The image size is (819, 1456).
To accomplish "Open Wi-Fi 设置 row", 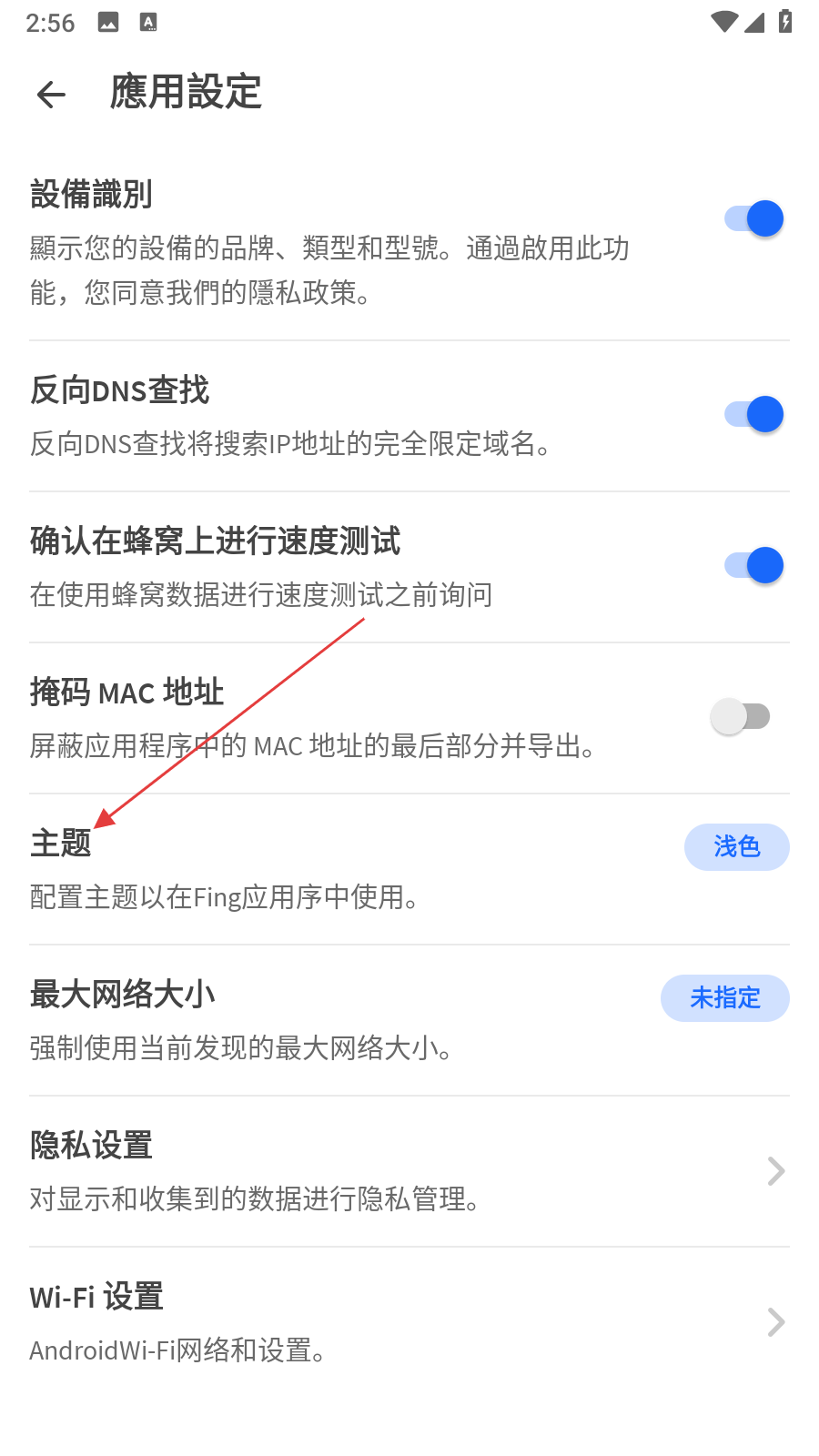I will (409, 1322).
